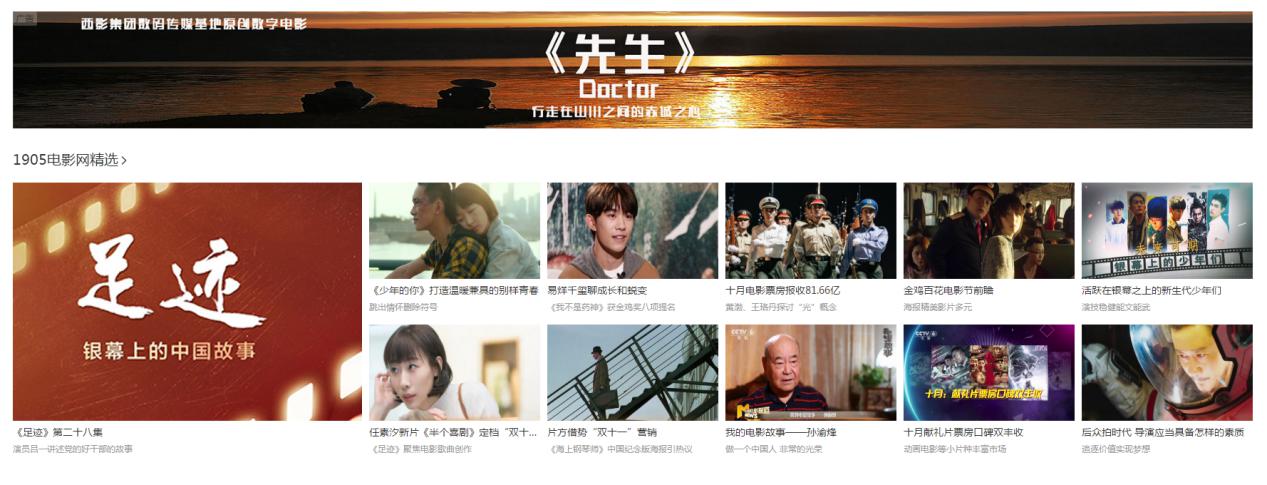Image resolution: width=1267 pixels, height=485 pixels.
Task: Open 片方借势"双十一"营销 article
Action: [632, 373]
